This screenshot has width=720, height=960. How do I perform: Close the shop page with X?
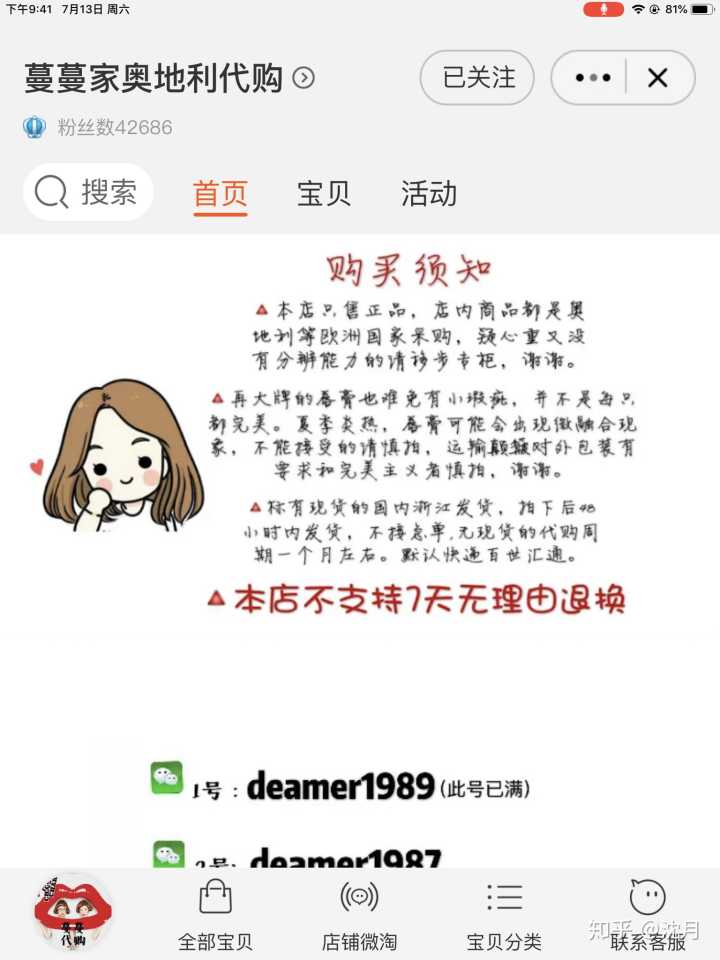coord(658,78)
